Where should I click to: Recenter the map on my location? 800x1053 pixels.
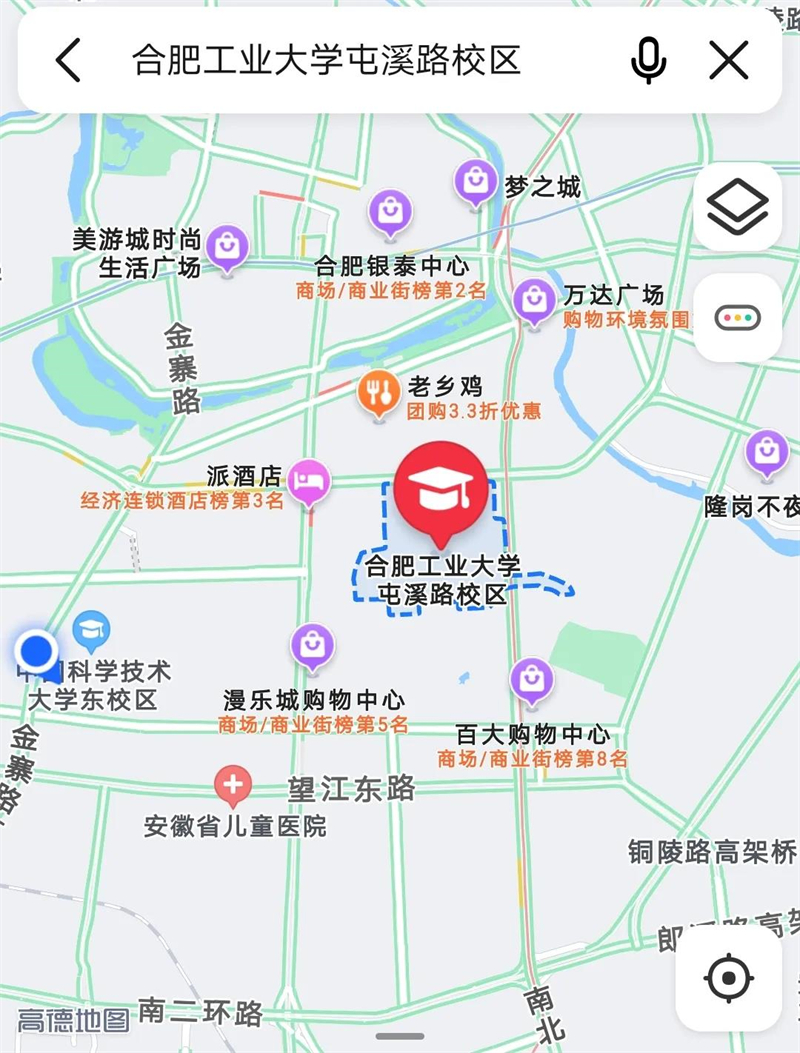[x=729, y=978]
